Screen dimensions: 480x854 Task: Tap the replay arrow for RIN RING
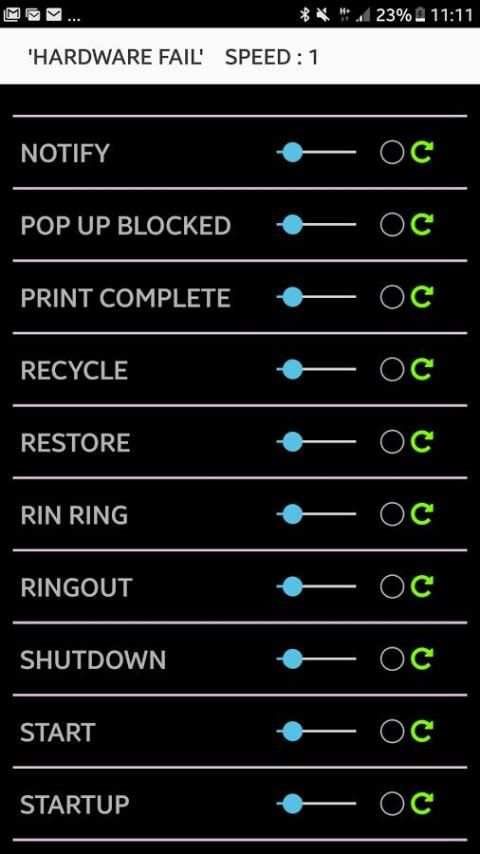tap(421, 514)
